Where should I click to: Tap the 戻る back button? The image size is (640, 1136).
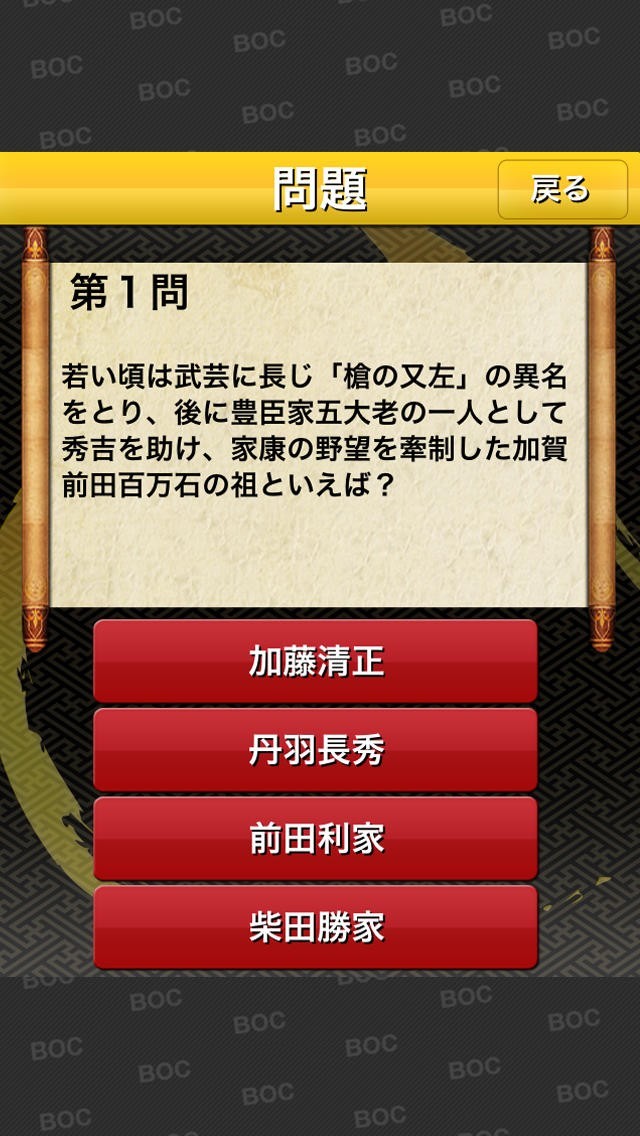click(562, 189)
